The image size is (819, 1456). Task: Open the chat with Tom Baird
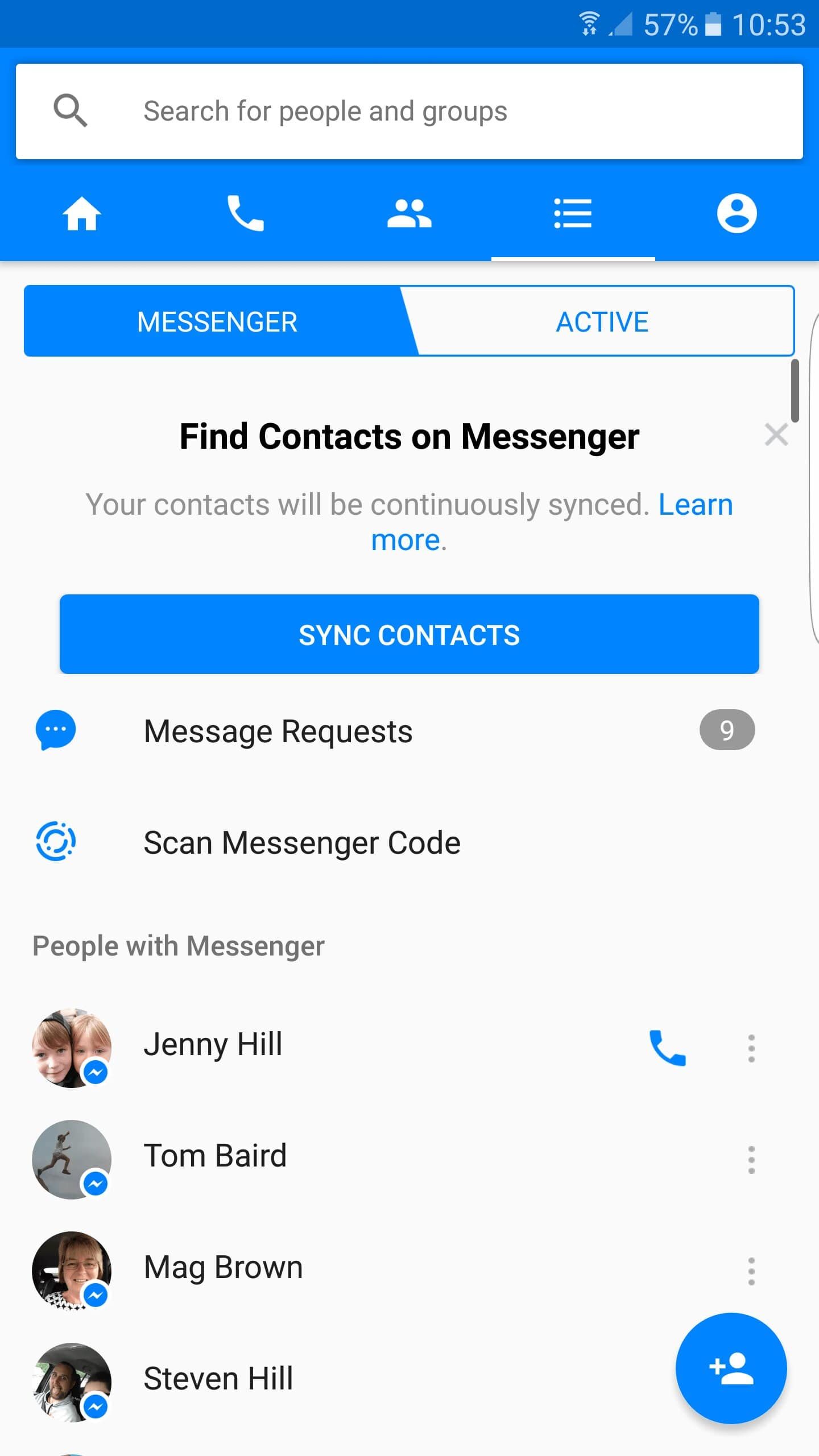[215, 1156]
